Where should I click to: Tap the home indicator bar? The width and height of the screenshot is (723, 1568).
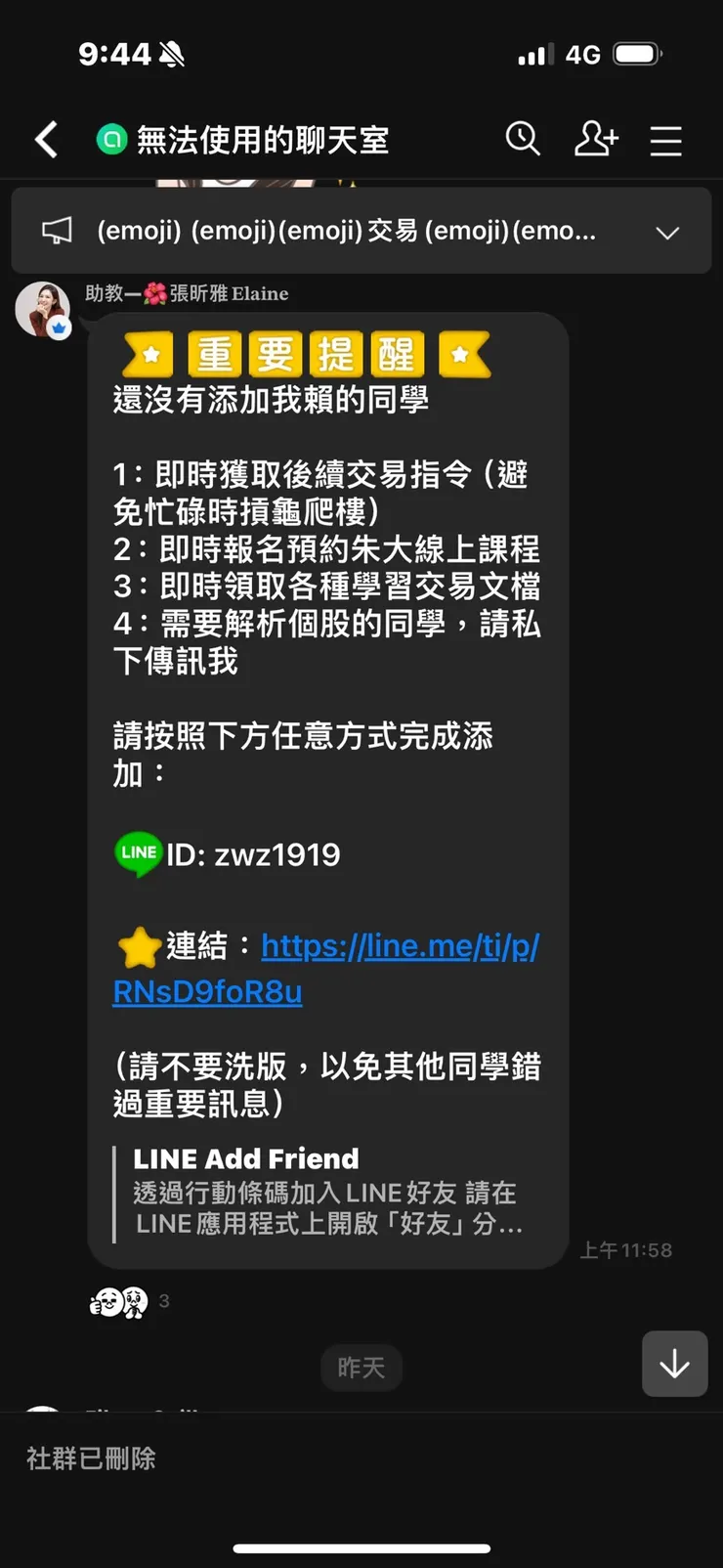361,1547
